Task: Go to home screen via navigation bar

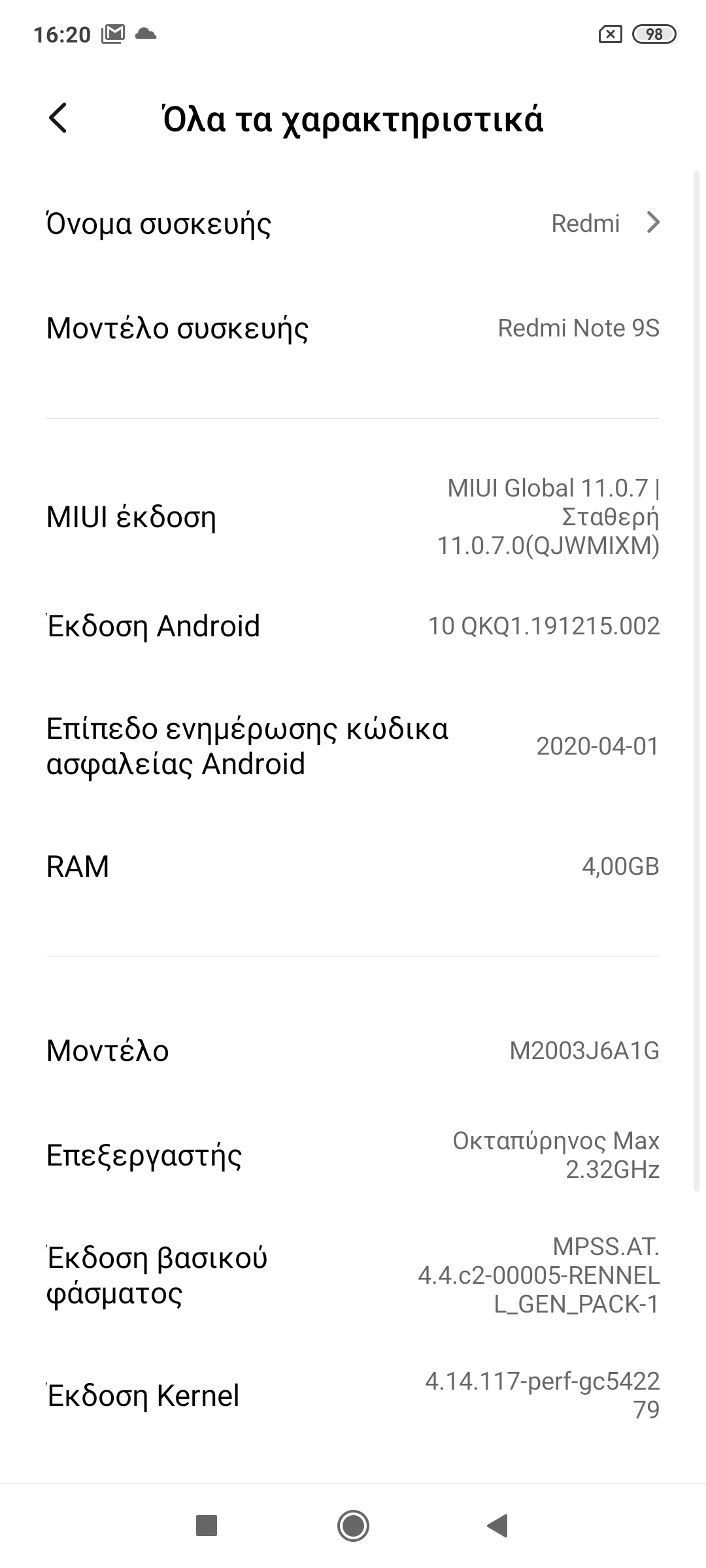Action: [x=353, y=1526]
